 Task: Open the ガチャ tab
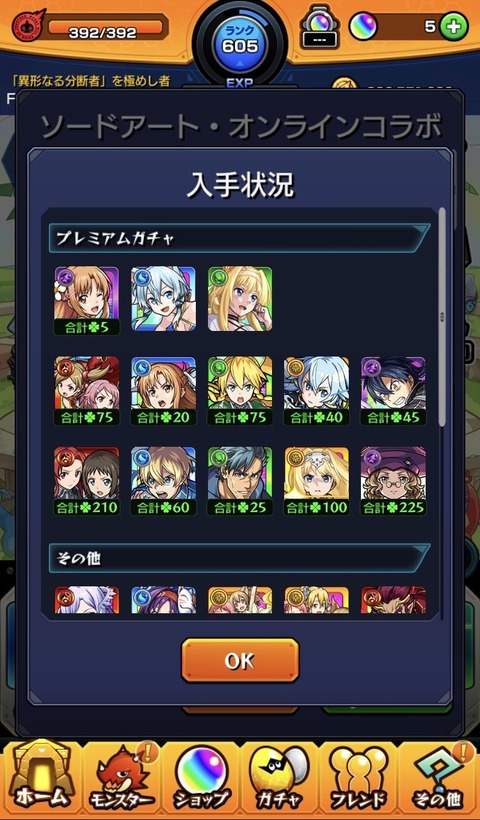280,780
